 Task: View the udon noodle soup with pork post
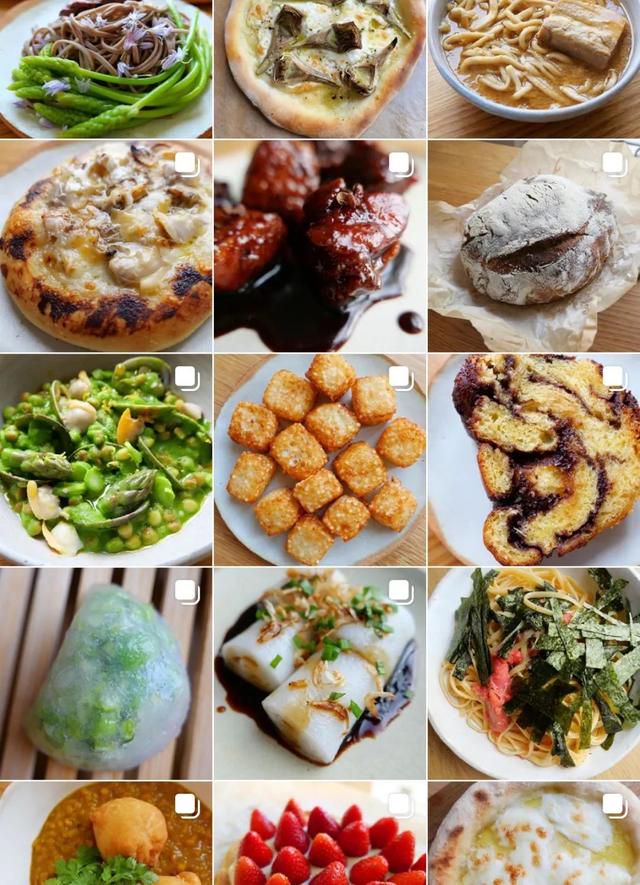coord(534,68)
